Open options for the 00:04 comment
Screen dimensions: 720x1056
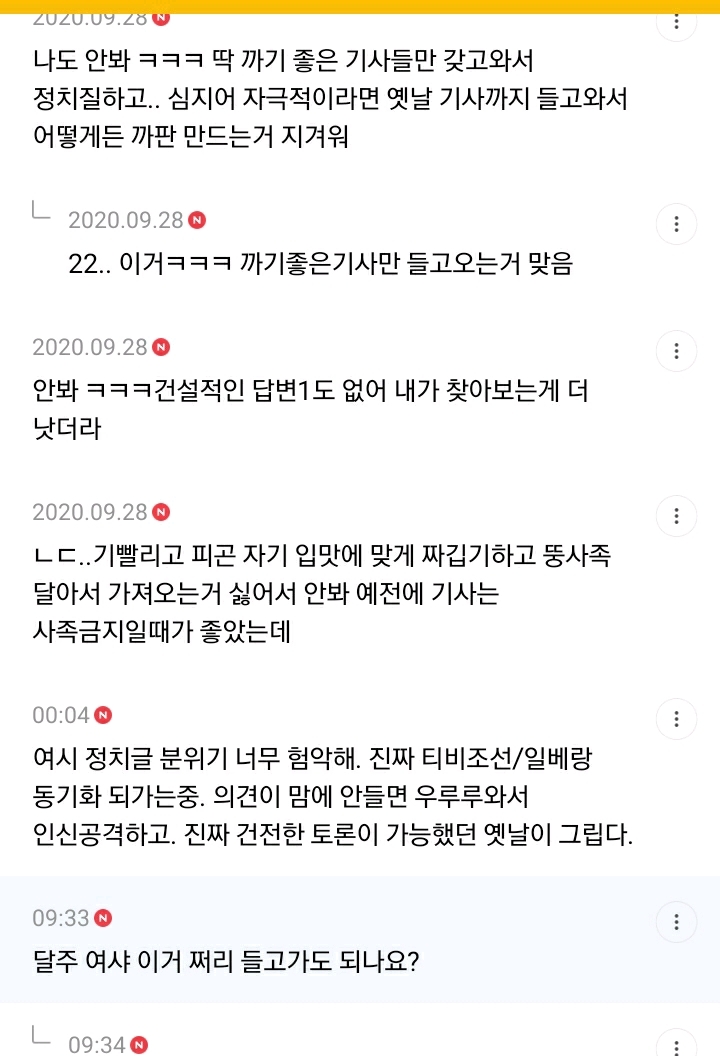point(676,719)
